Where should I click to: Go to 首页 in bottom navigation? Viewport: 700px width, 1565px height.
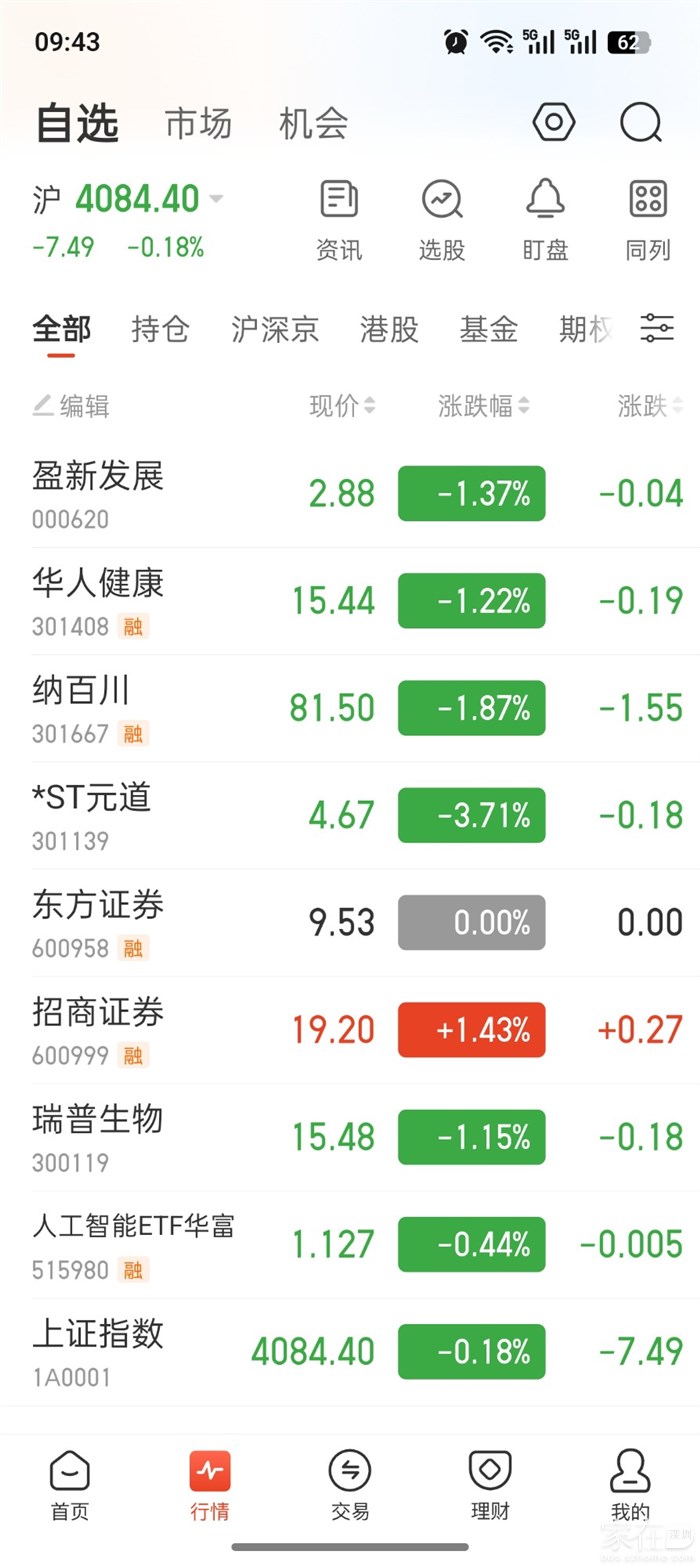coord(70,1485)
